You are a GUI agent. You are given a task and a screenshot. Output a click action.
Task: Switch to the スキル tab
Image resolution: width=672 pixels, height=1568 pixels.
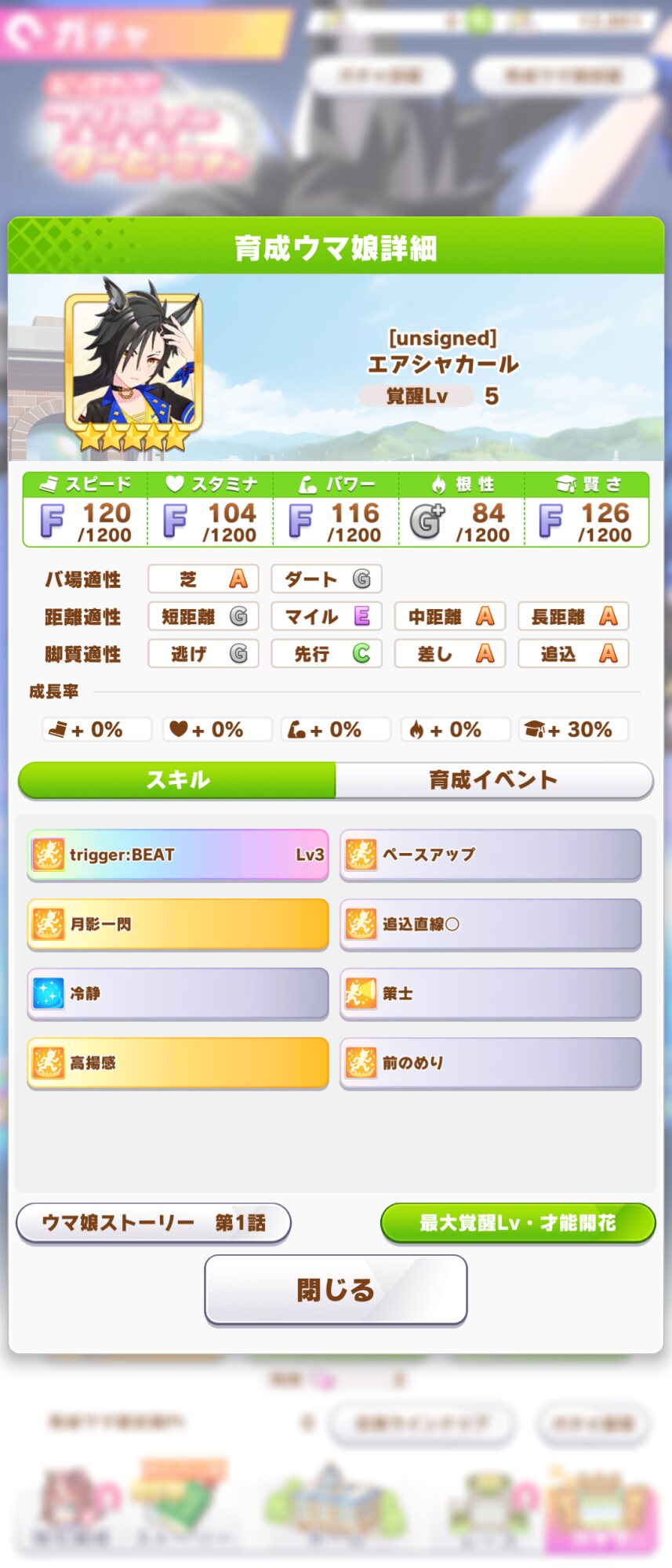coord(177,780)
